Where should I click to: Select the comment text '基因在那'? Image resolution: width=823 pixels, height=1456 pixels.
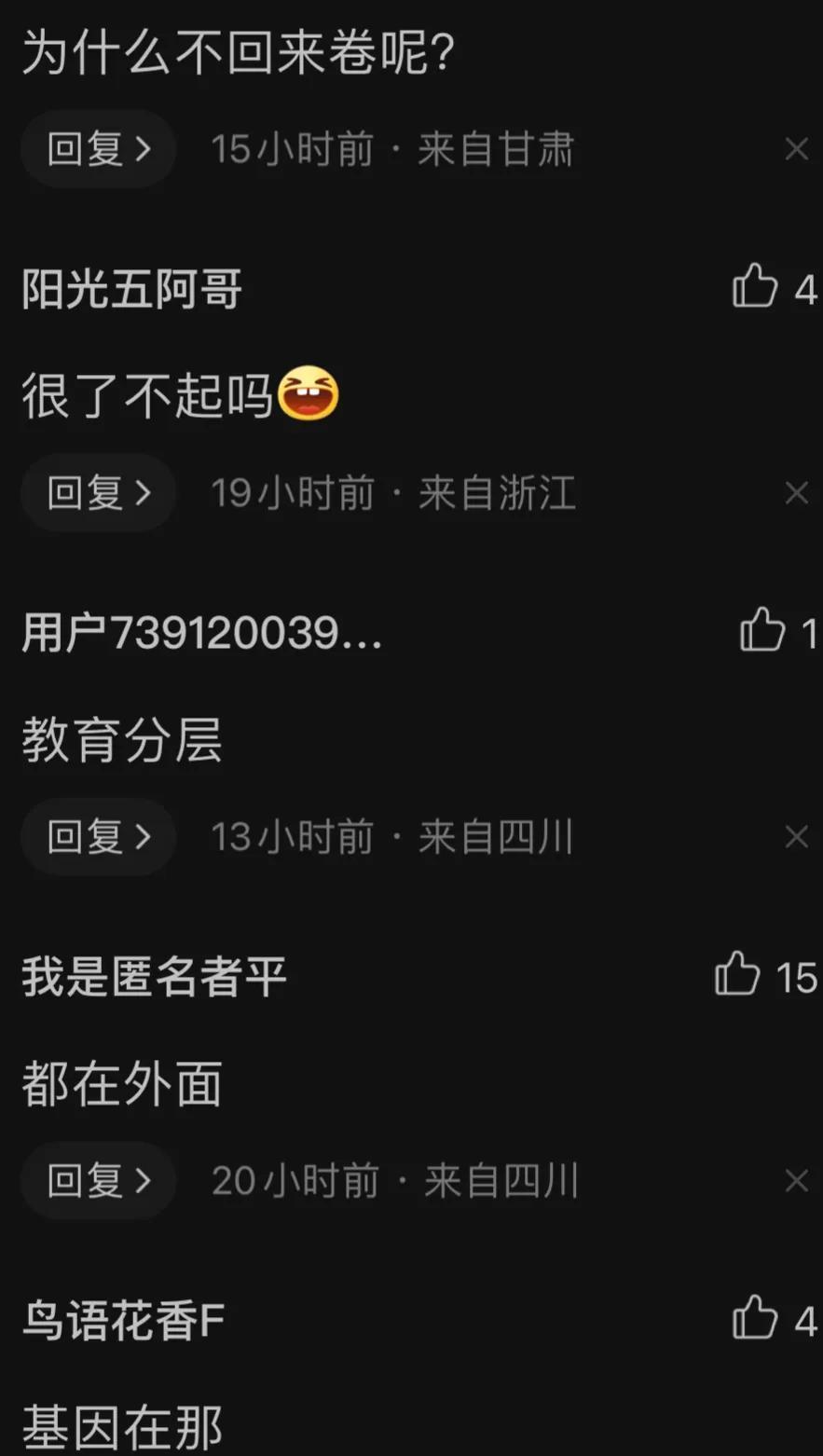[x=121, y=1424]
